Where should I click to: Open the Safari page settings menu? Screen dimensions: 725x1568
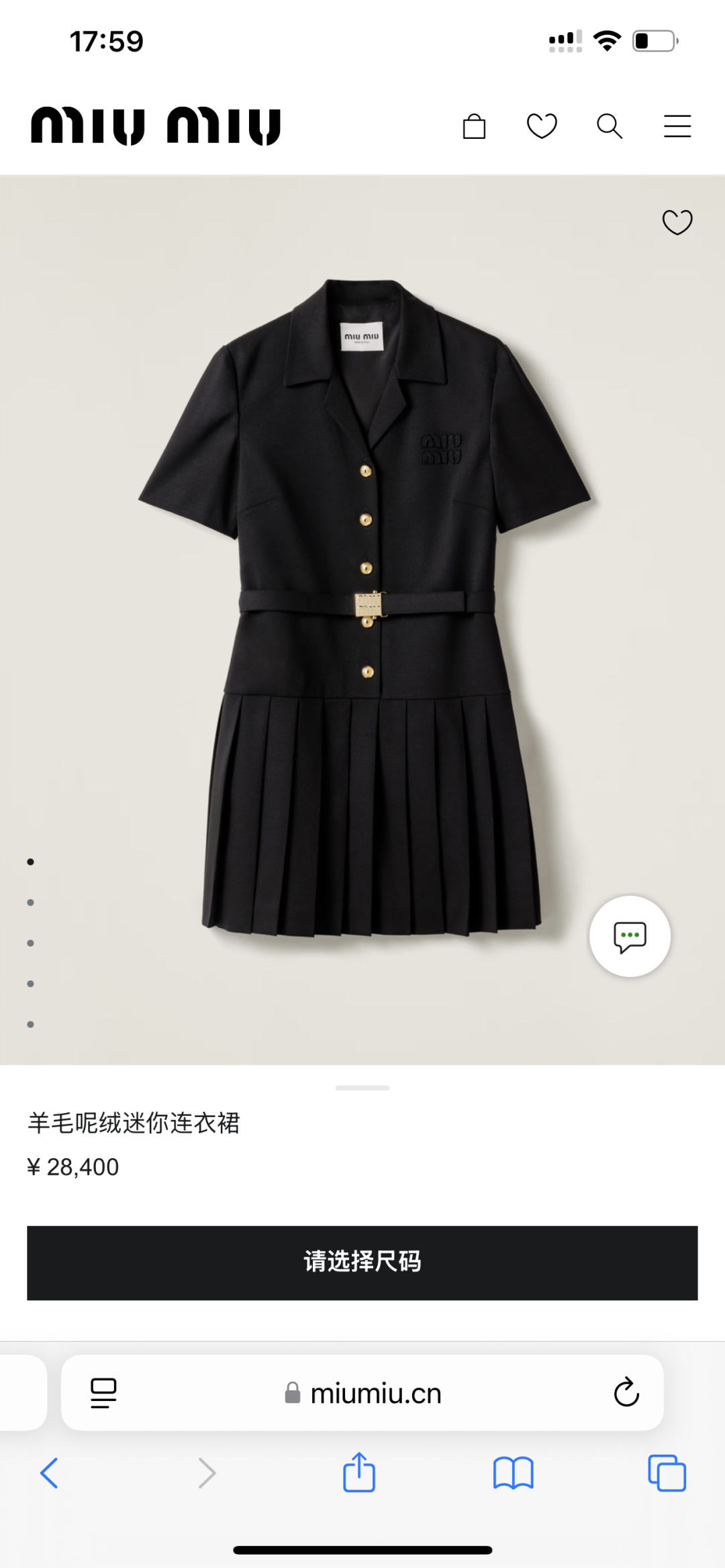click(103, 1394)
